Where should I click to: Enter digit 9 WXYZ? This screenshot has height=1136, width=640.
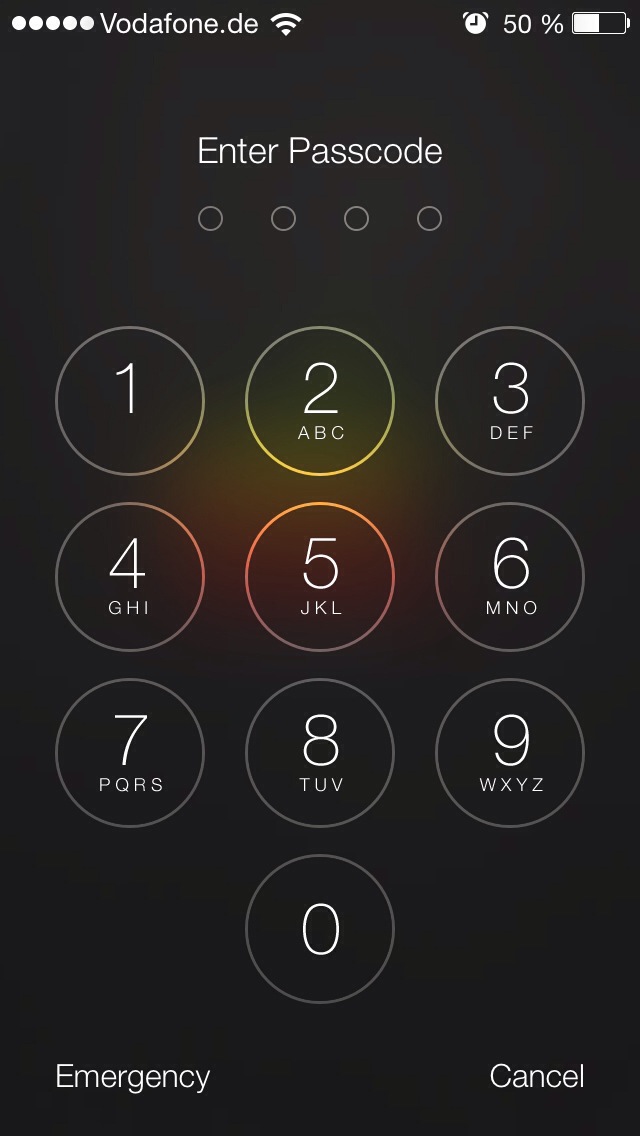[x=510, y=753]
